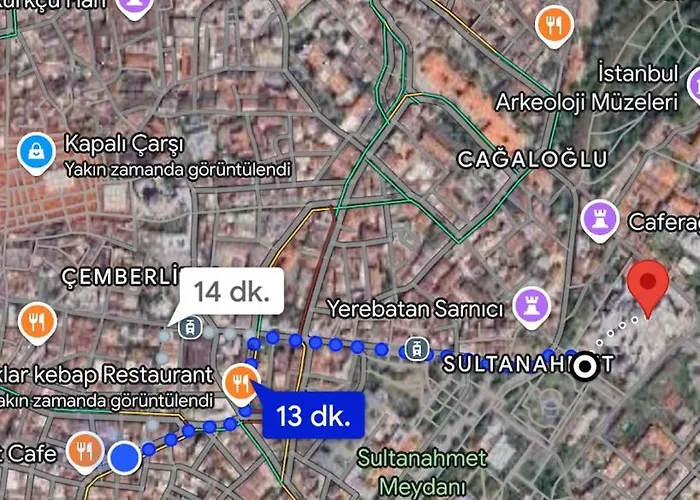Open the kebap Restaurant marker
Screen dimensions: 700x500
point(240,381)
